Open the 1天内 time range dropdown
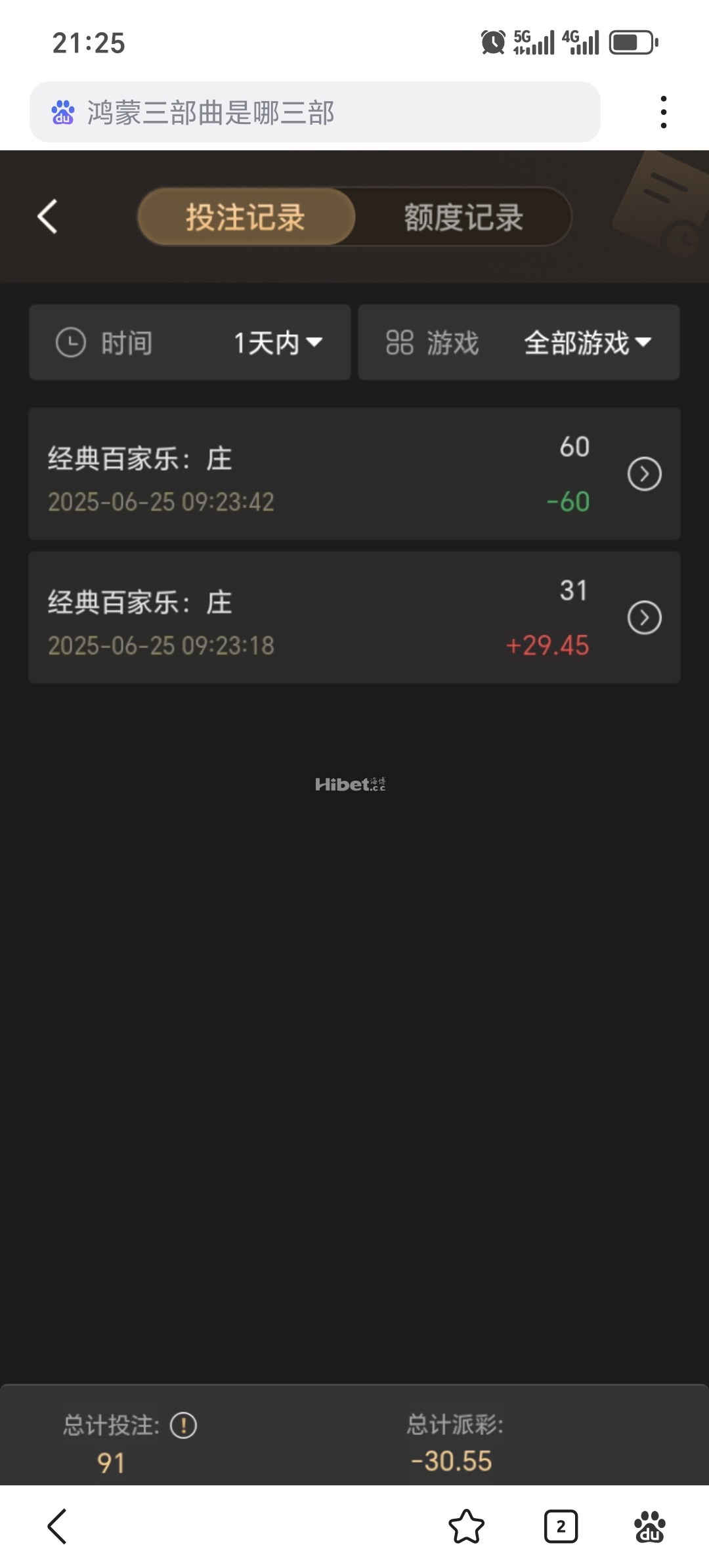Screen dimensions: 709x1568 pos(277,342)
